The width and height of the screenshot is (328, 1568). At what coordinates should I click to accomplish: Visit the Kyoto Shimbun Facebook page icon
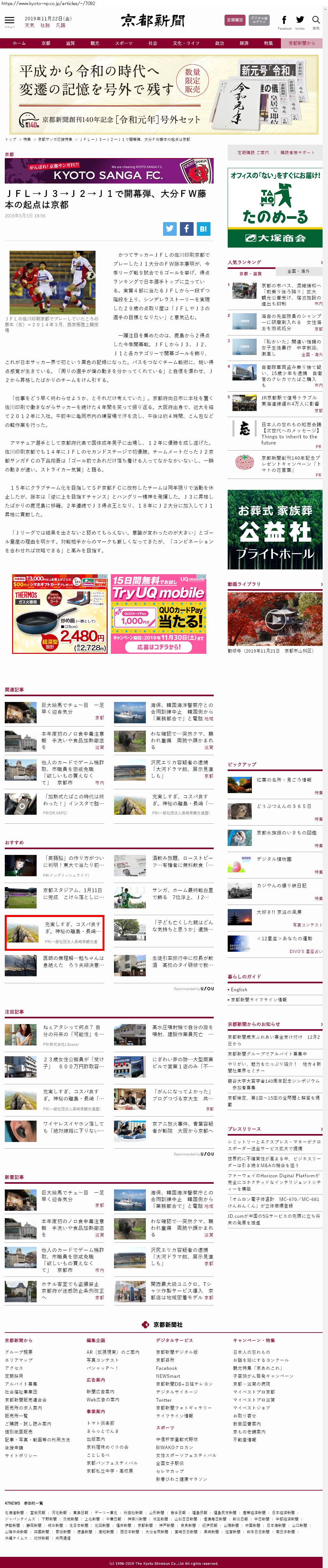[x=284, y=21]
